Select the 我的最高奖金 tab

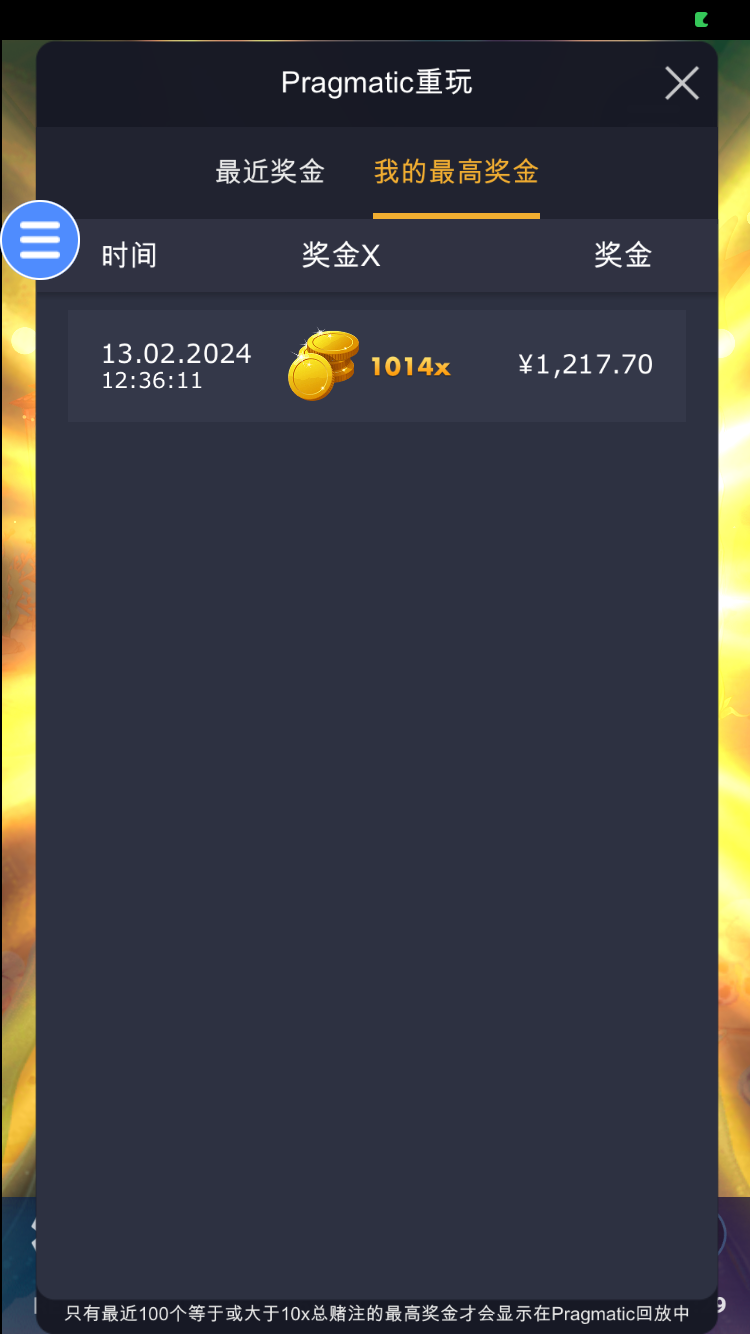click(456, 172)
